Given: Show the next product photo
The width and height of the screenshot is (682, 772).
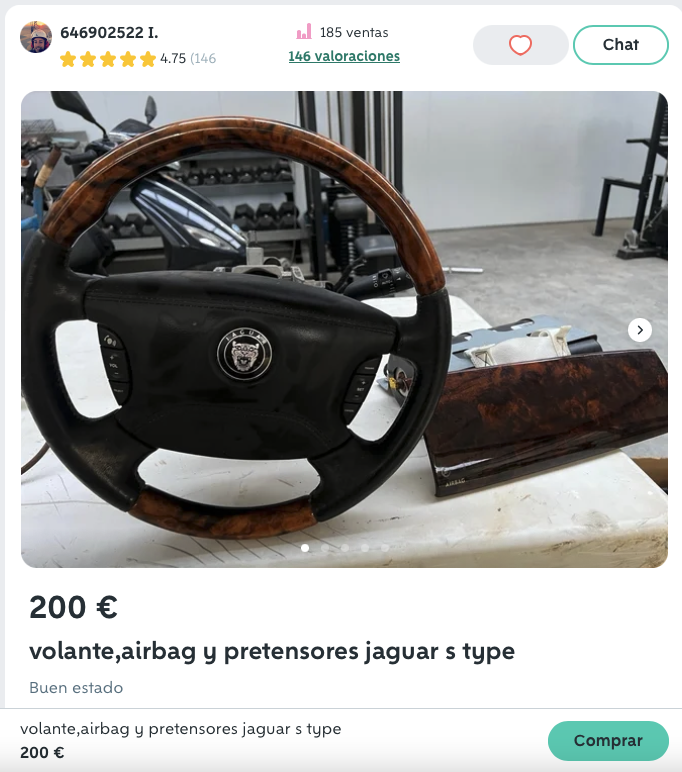Looking at the screenshot, I should [x=640, y=330].
